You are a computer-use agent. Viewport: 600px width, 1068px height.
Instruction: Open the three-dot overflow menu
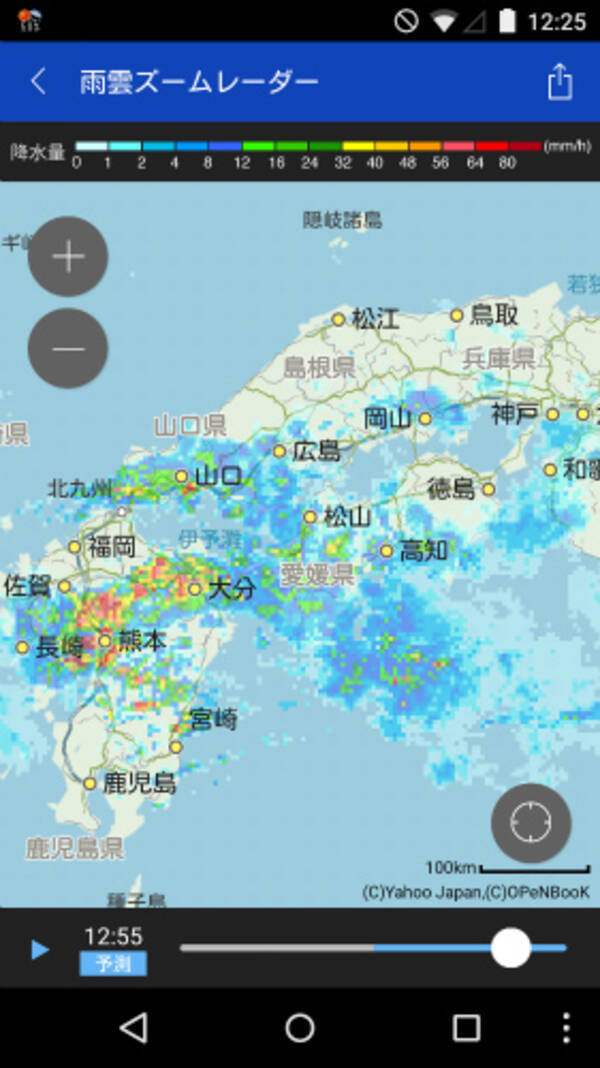pyautogui.click(x=566, y=1027)
